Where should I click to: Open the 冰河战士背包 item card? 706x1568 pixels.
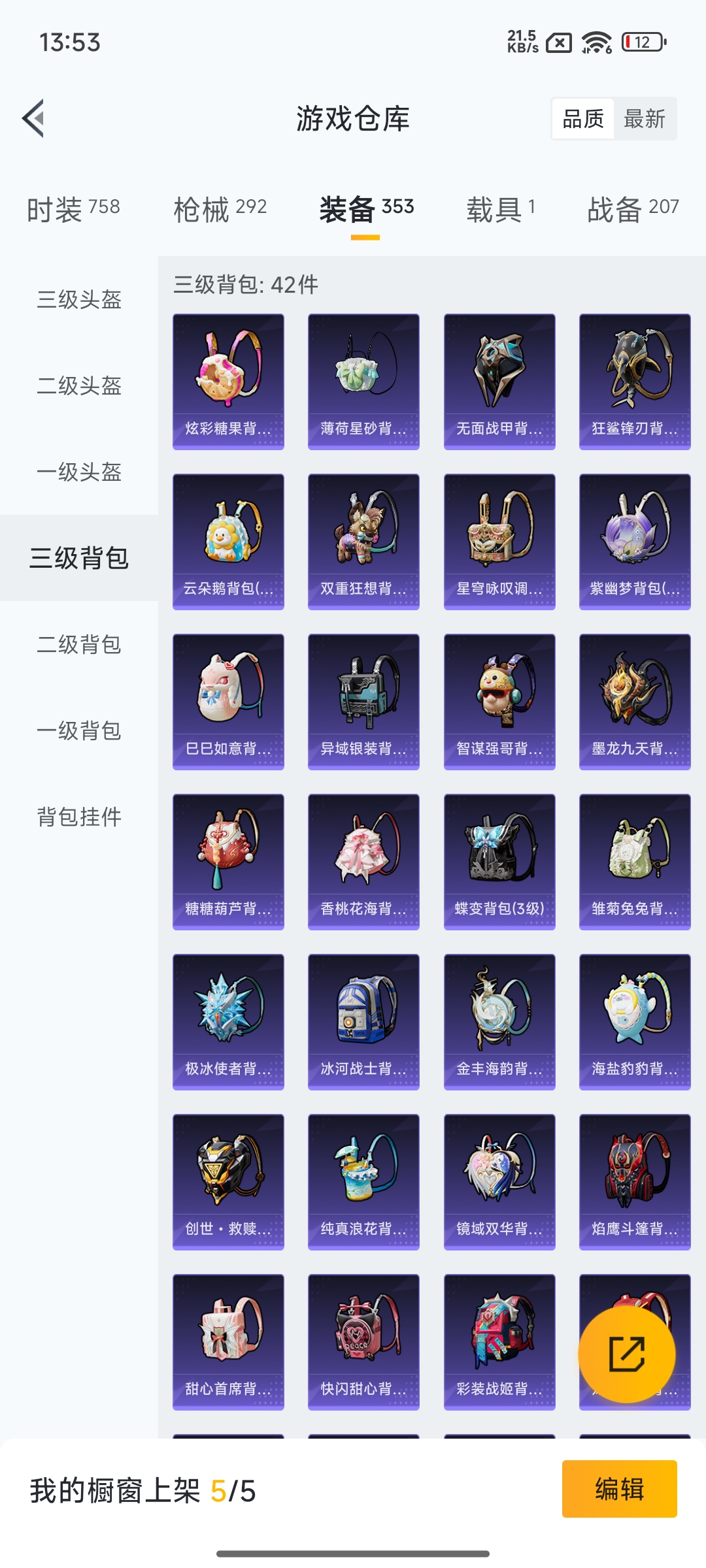363,1019
